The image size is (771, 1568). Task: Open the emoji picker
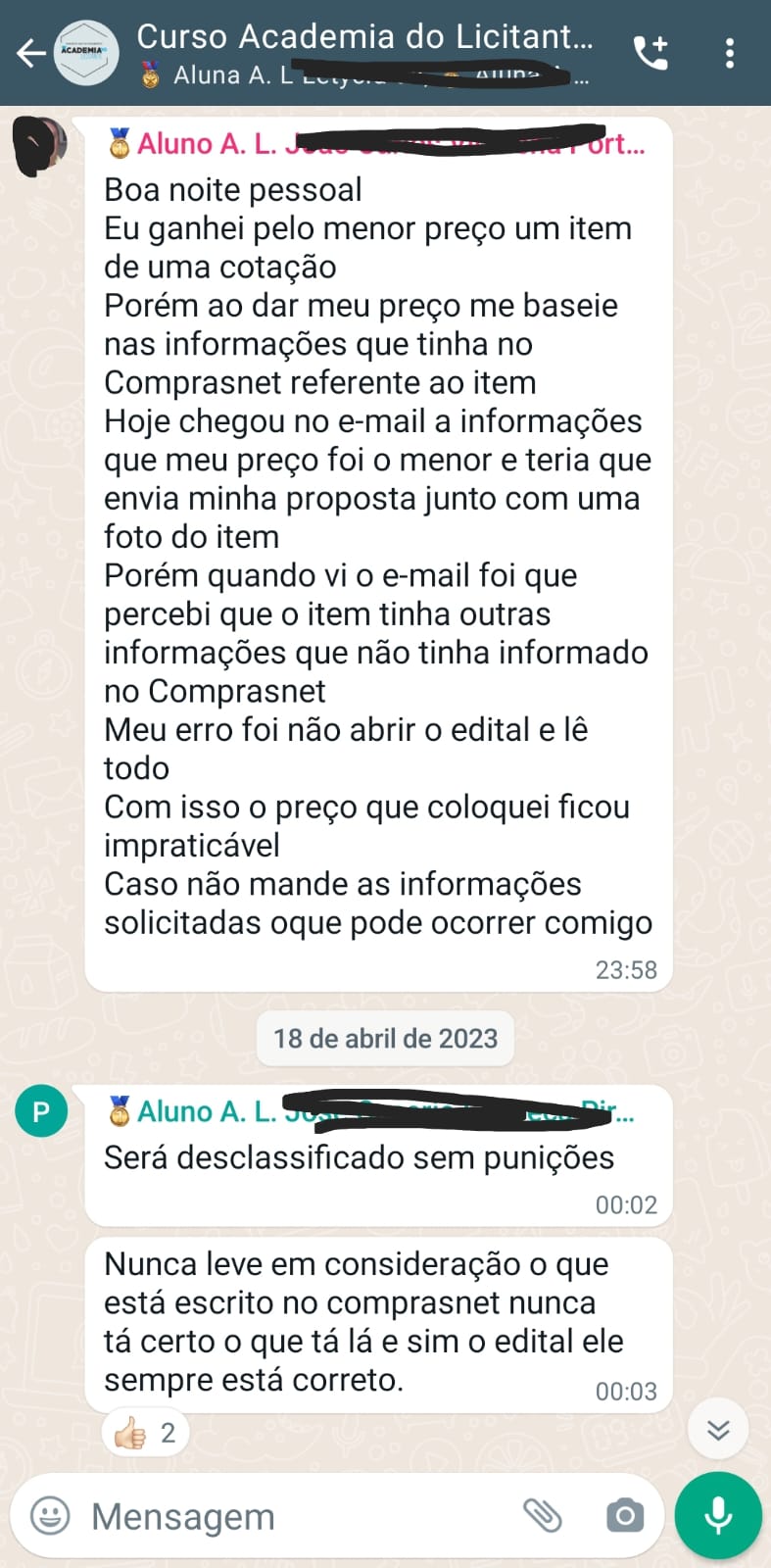pyautogui.click(x=50, y=1516)
